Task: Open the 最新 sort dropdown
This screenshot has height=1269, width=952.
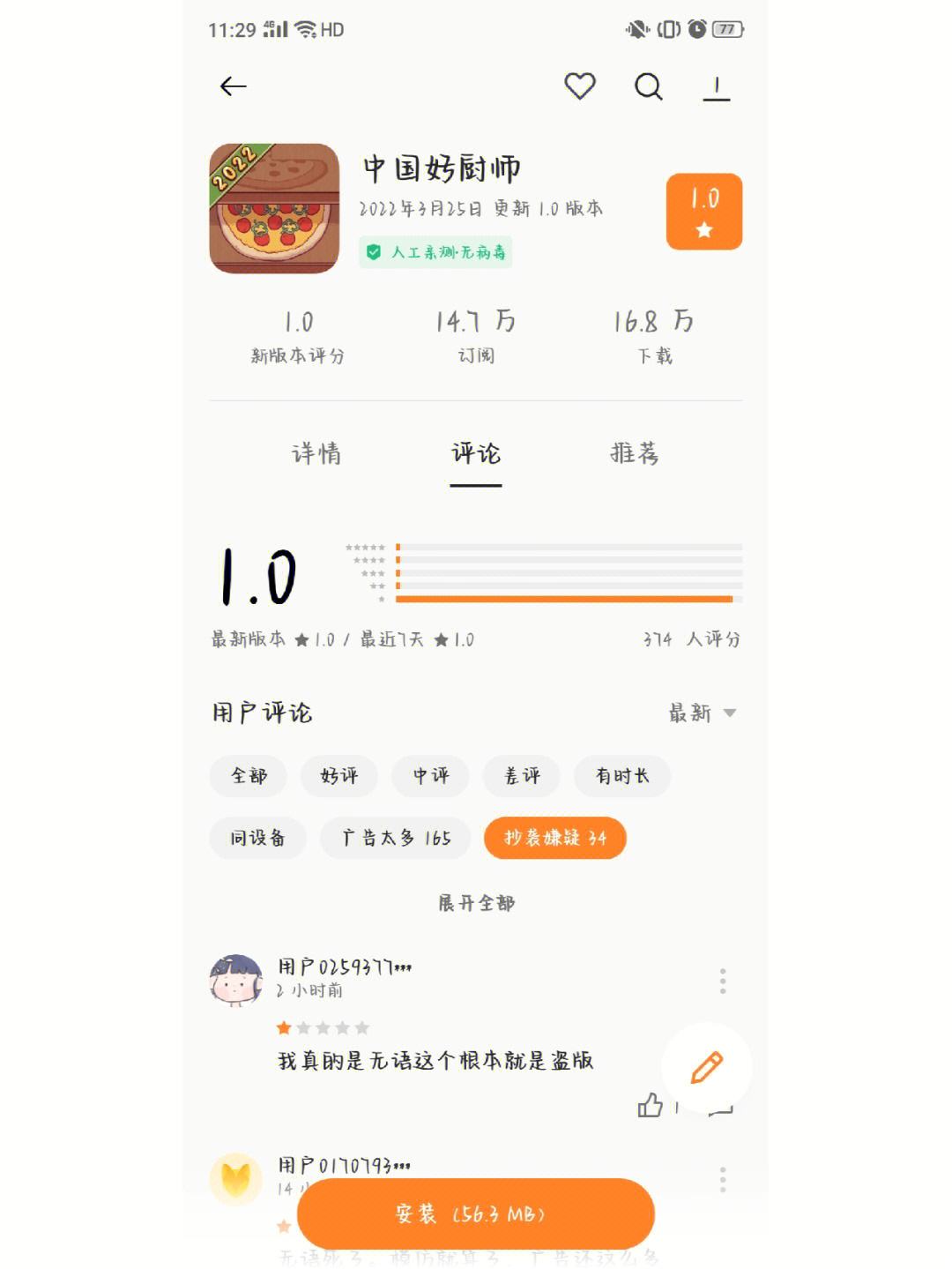Action: coord(702,713)
